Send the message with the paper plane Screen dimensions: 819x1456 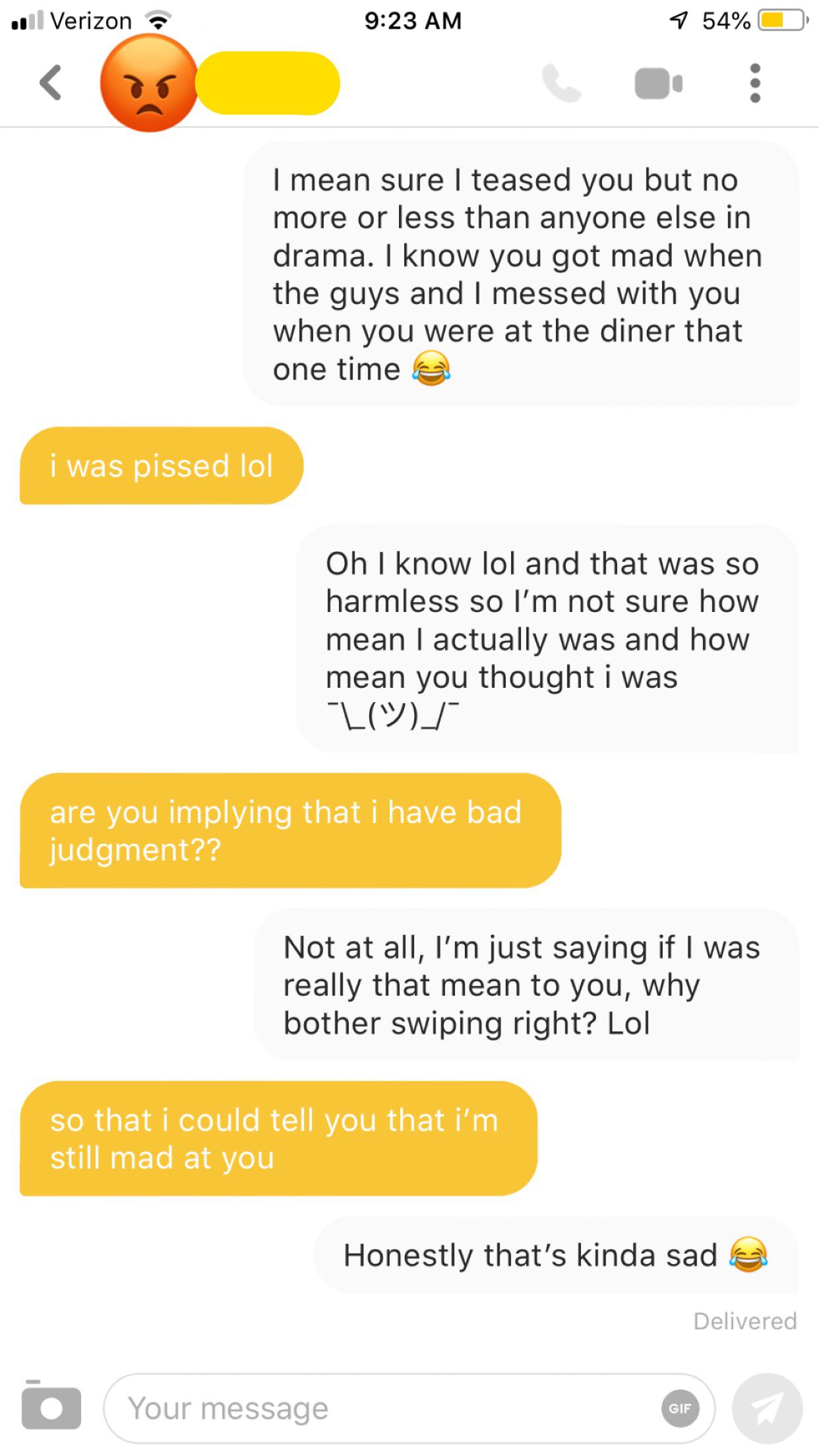click(x=767, y=1409)
